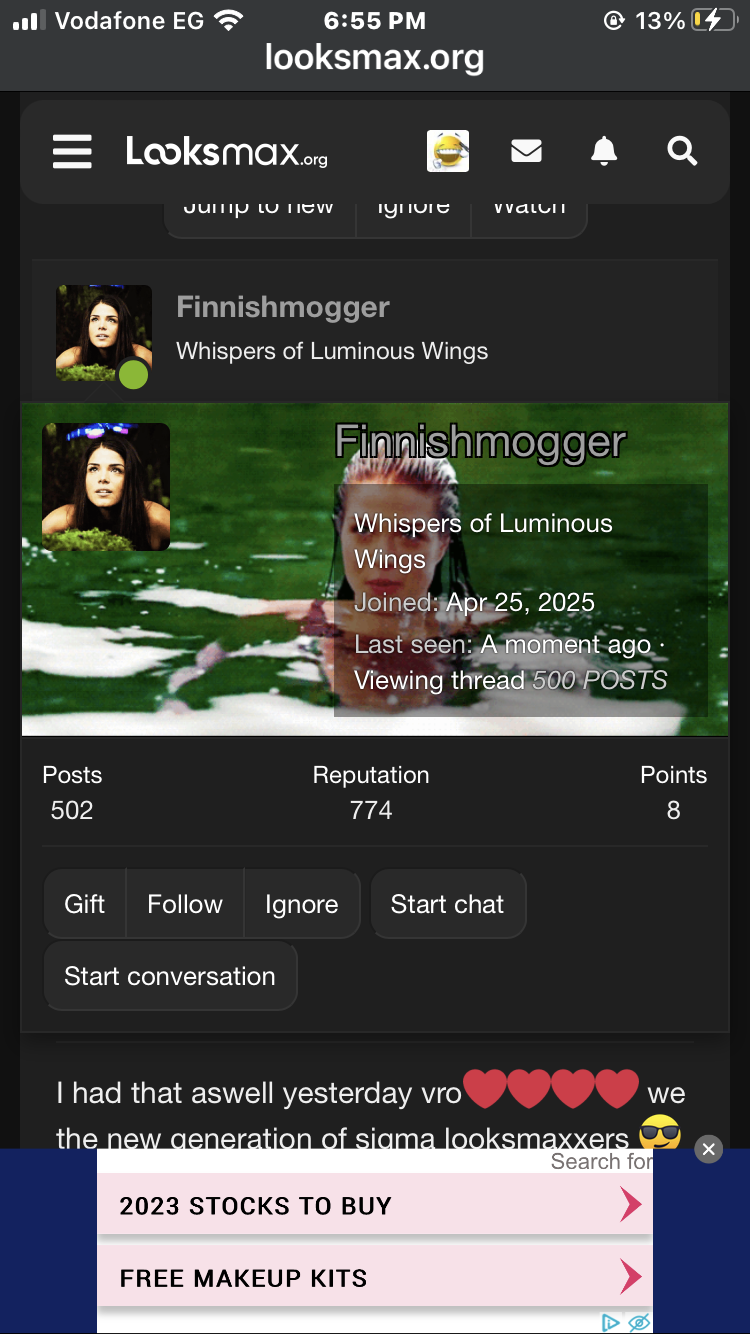Open Finnishmogger's profile from card username

click(x=480, y=441)
